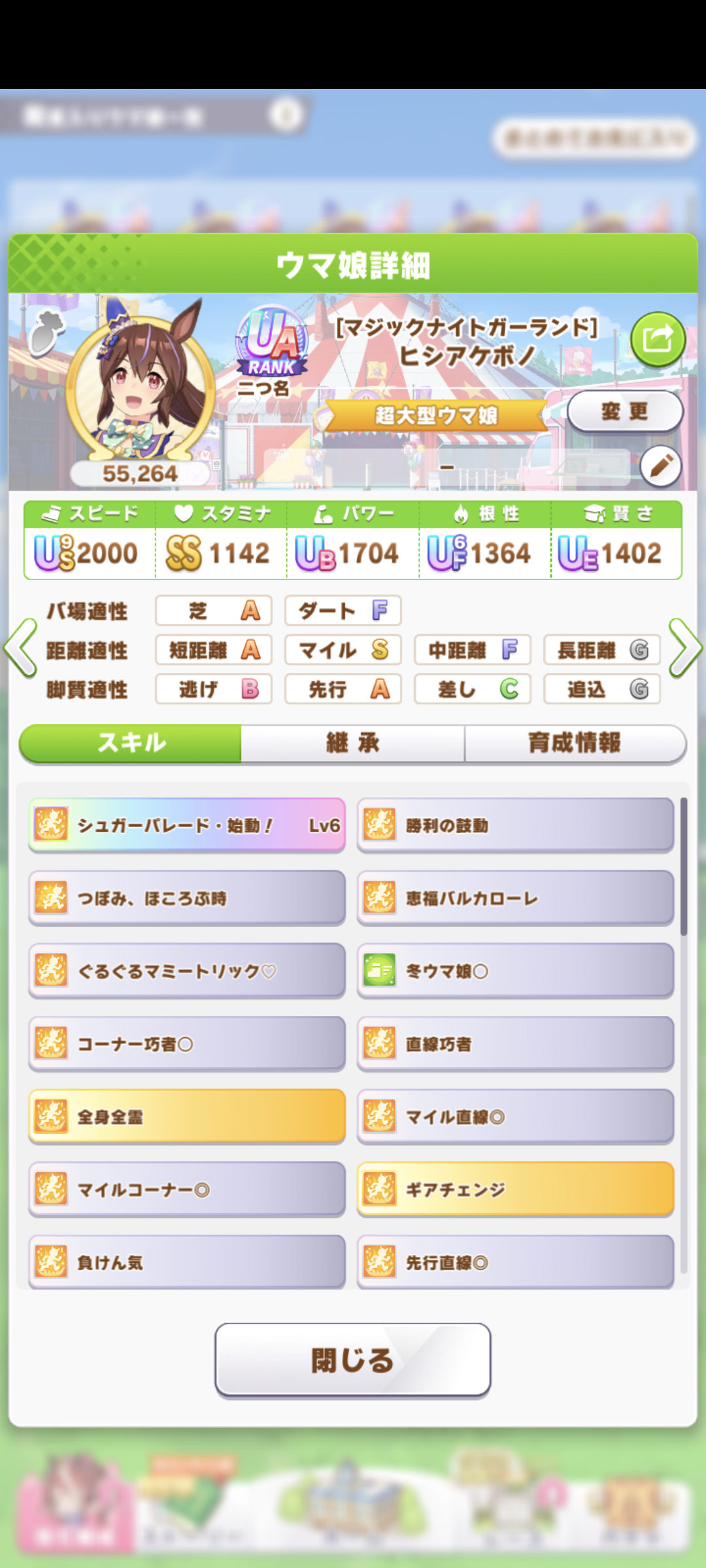Open the マイルコーナー◎ skill
Viewport: 706px width, 1568px height.
(187, 1190)
